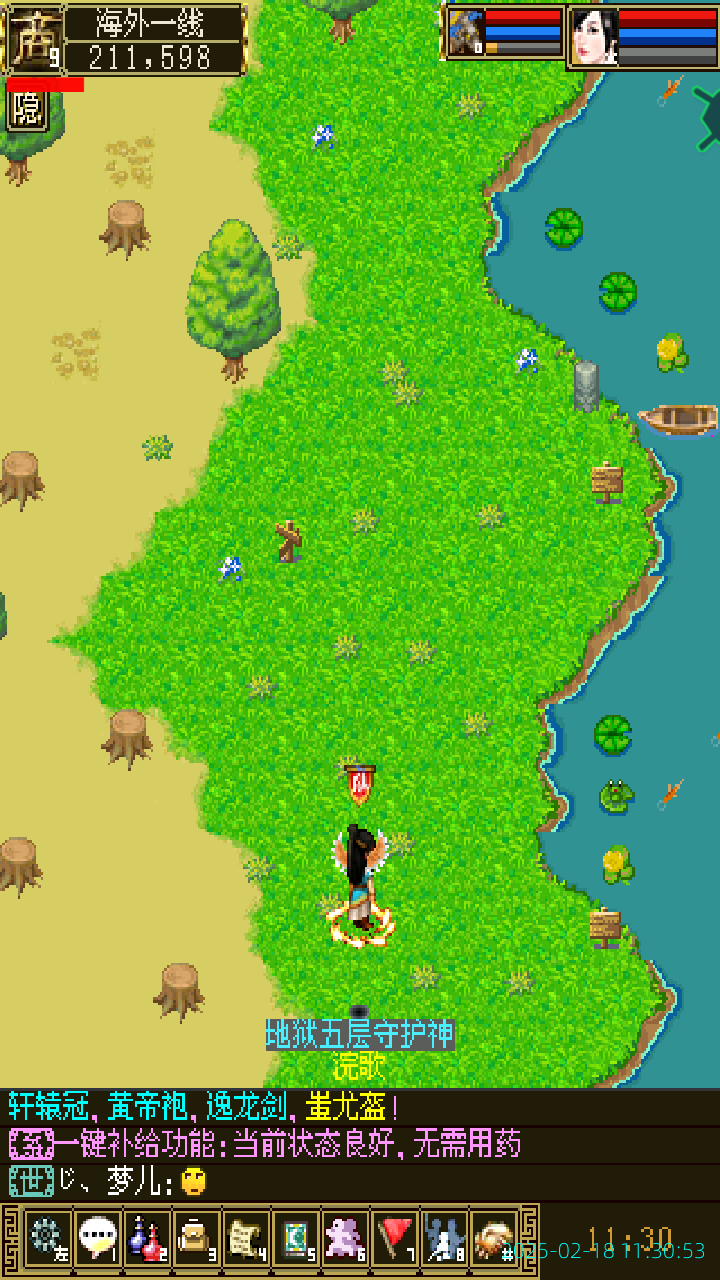Tap the 隐 hide button
The image size is (720, 1280).
(x=27, y=111)
